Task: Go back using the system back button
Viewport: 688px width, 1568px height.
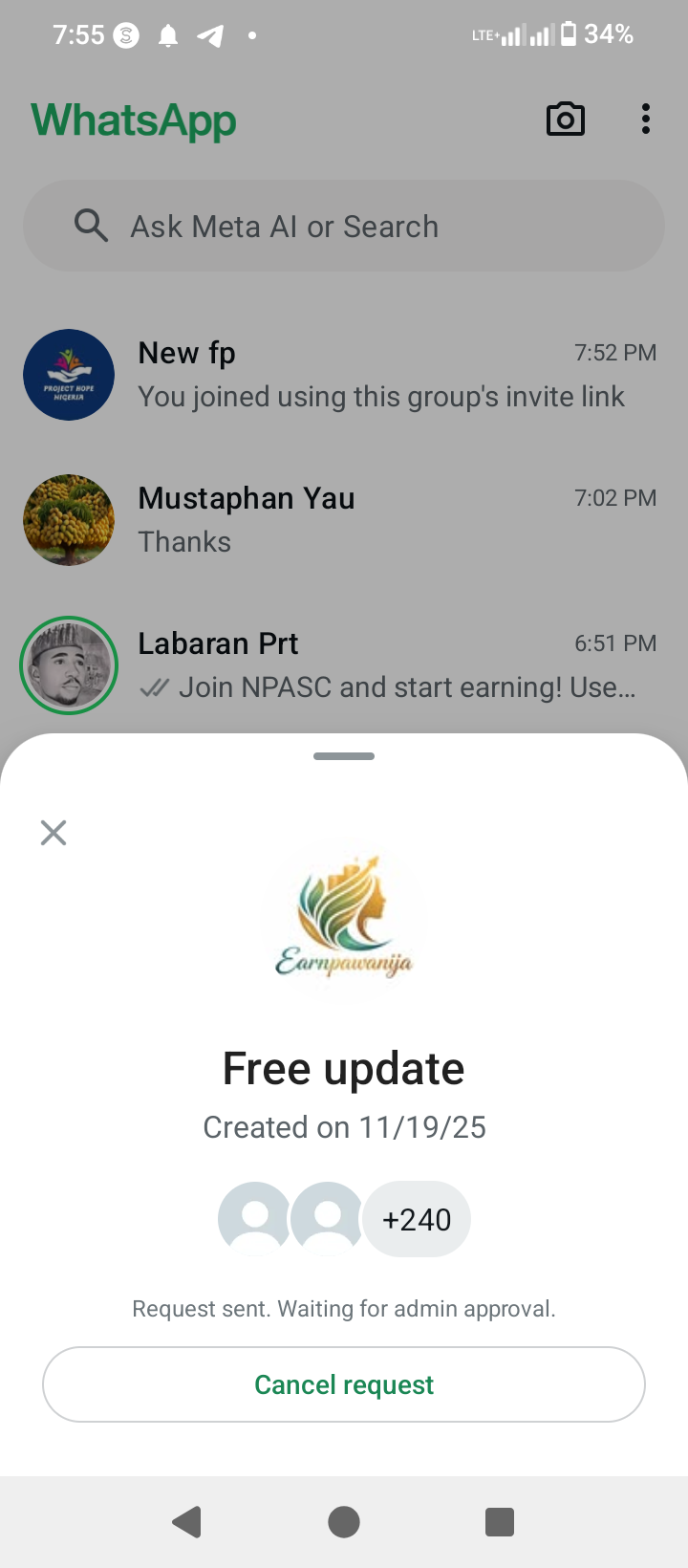Action: [x=187, y=1521]
